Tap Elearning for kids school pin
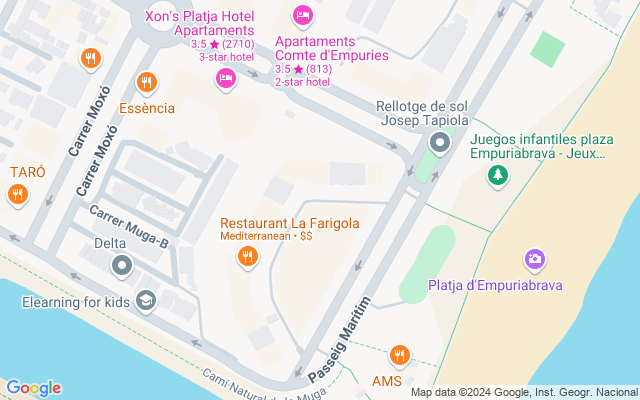This screenshot has width=640, height=400. (x=146, y=299)
